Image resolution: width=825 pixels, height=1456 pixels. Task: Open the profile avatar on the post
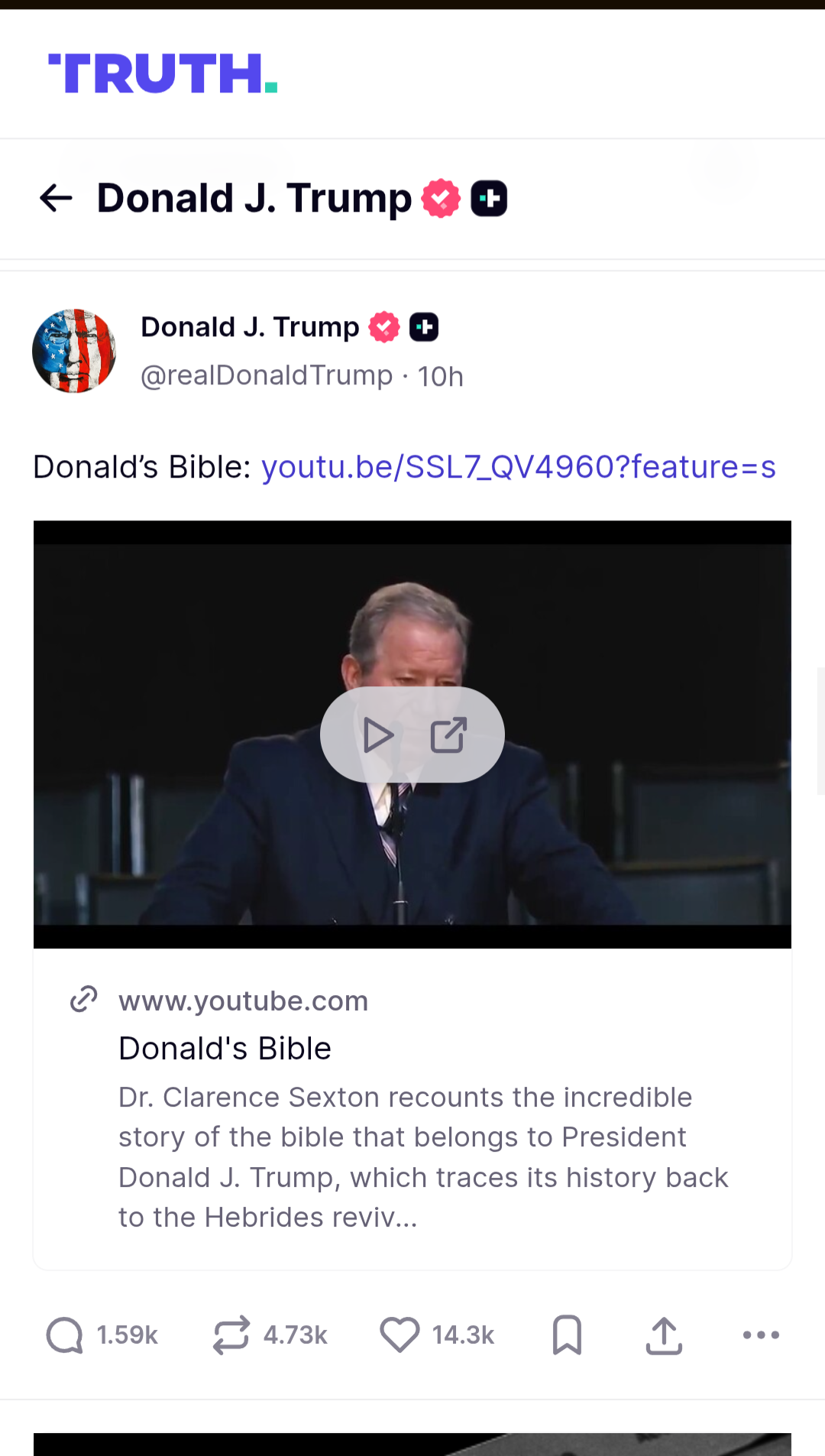(74, 351)
